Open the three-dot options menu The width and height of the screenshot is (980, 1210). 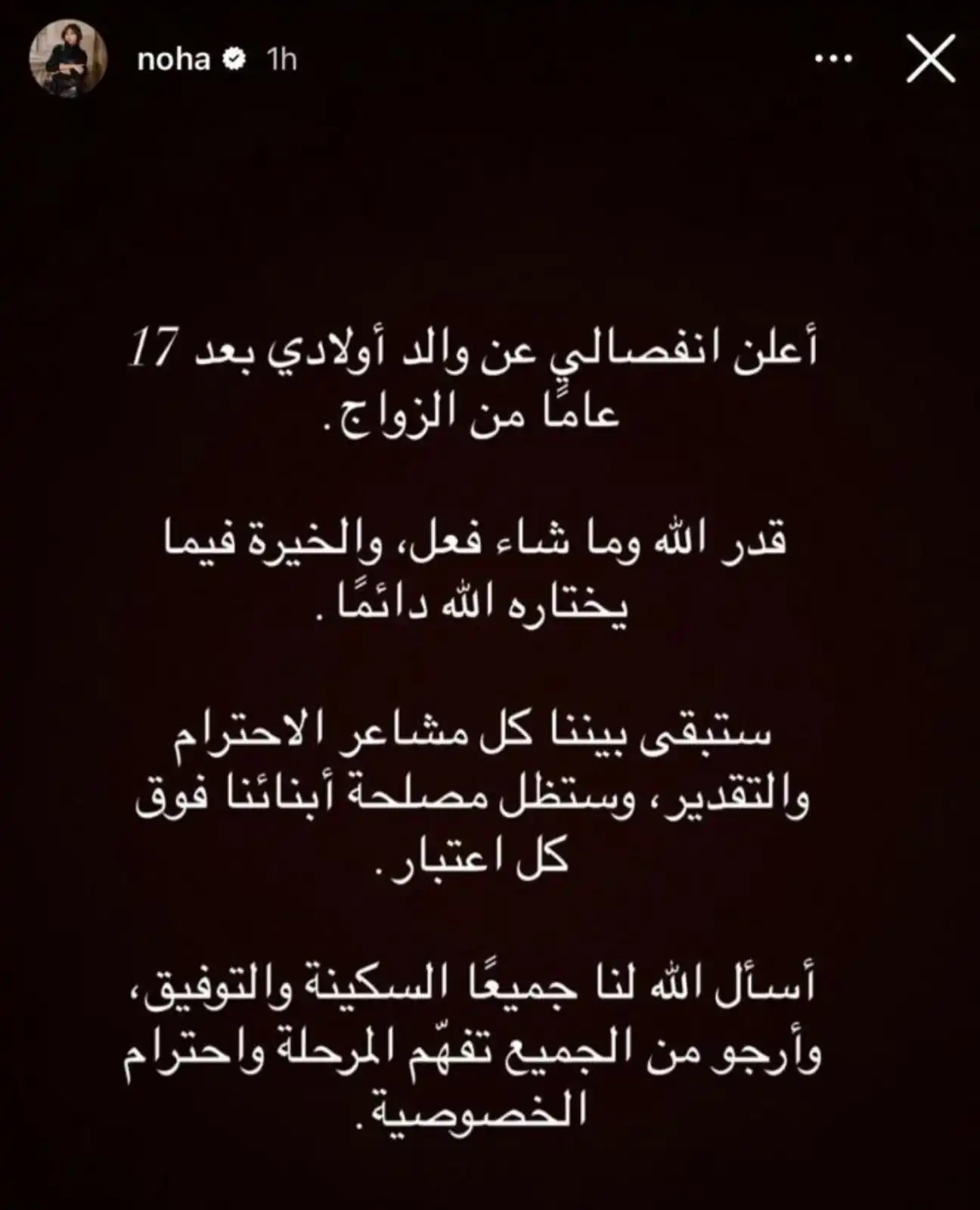(834, 59)
